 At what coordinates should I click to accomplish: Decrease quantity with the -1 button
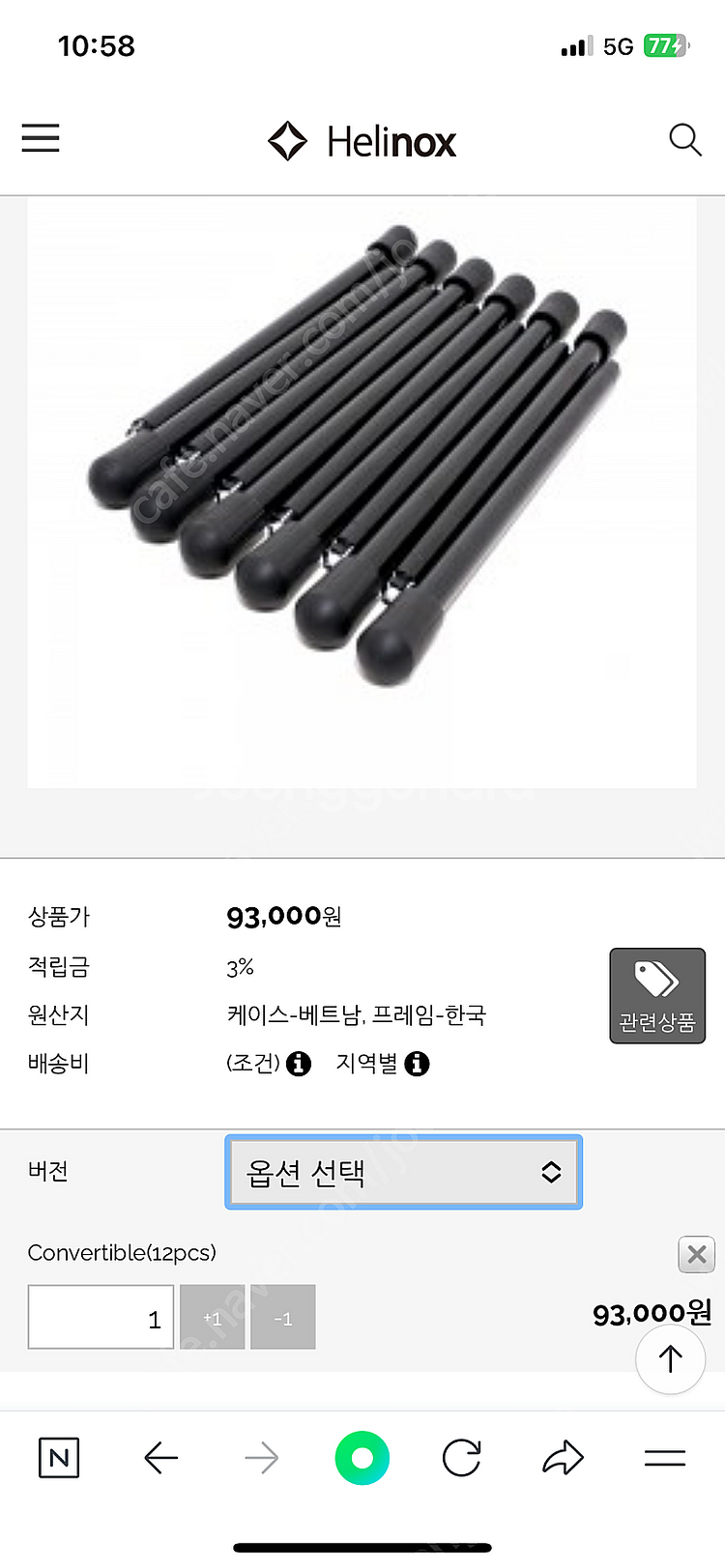(283, 1317)
